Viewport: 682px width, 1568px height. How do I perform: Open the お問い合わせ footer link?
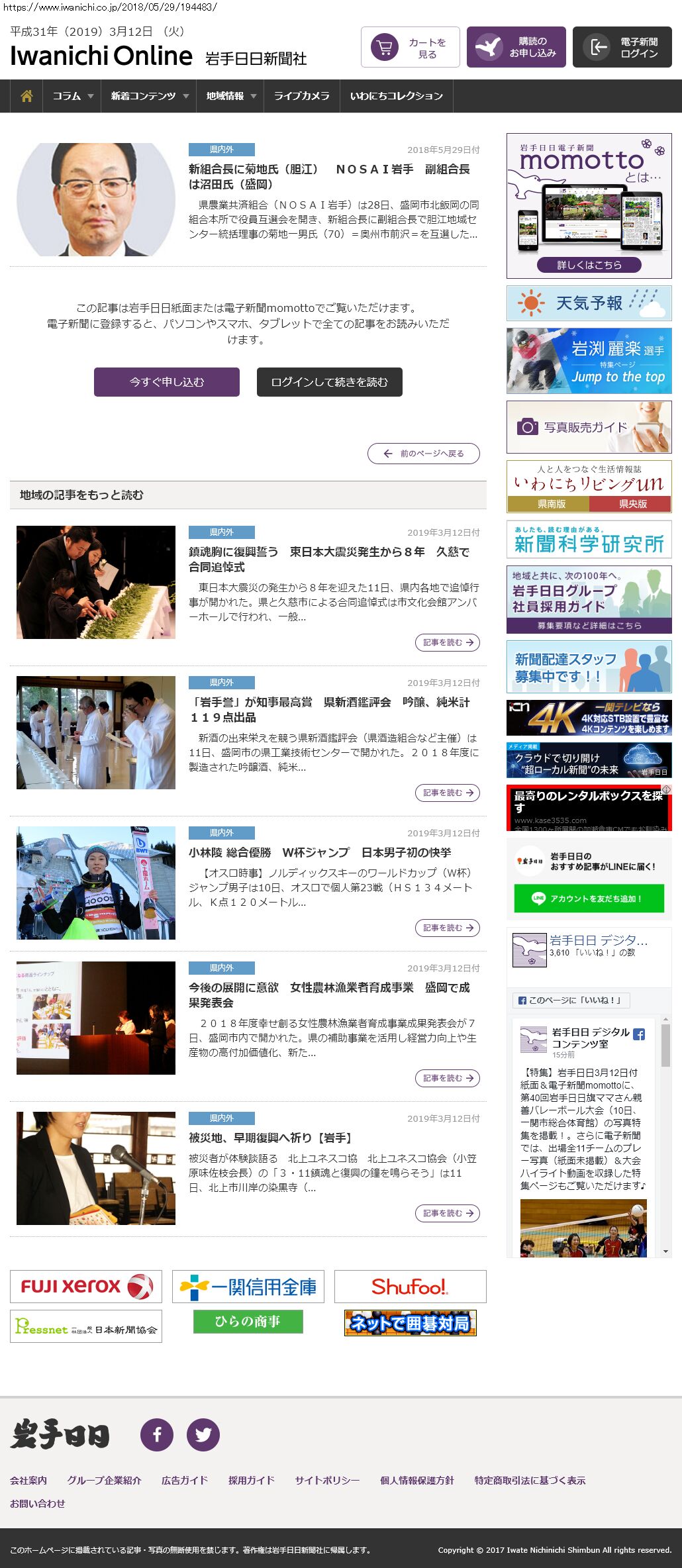37,1503
